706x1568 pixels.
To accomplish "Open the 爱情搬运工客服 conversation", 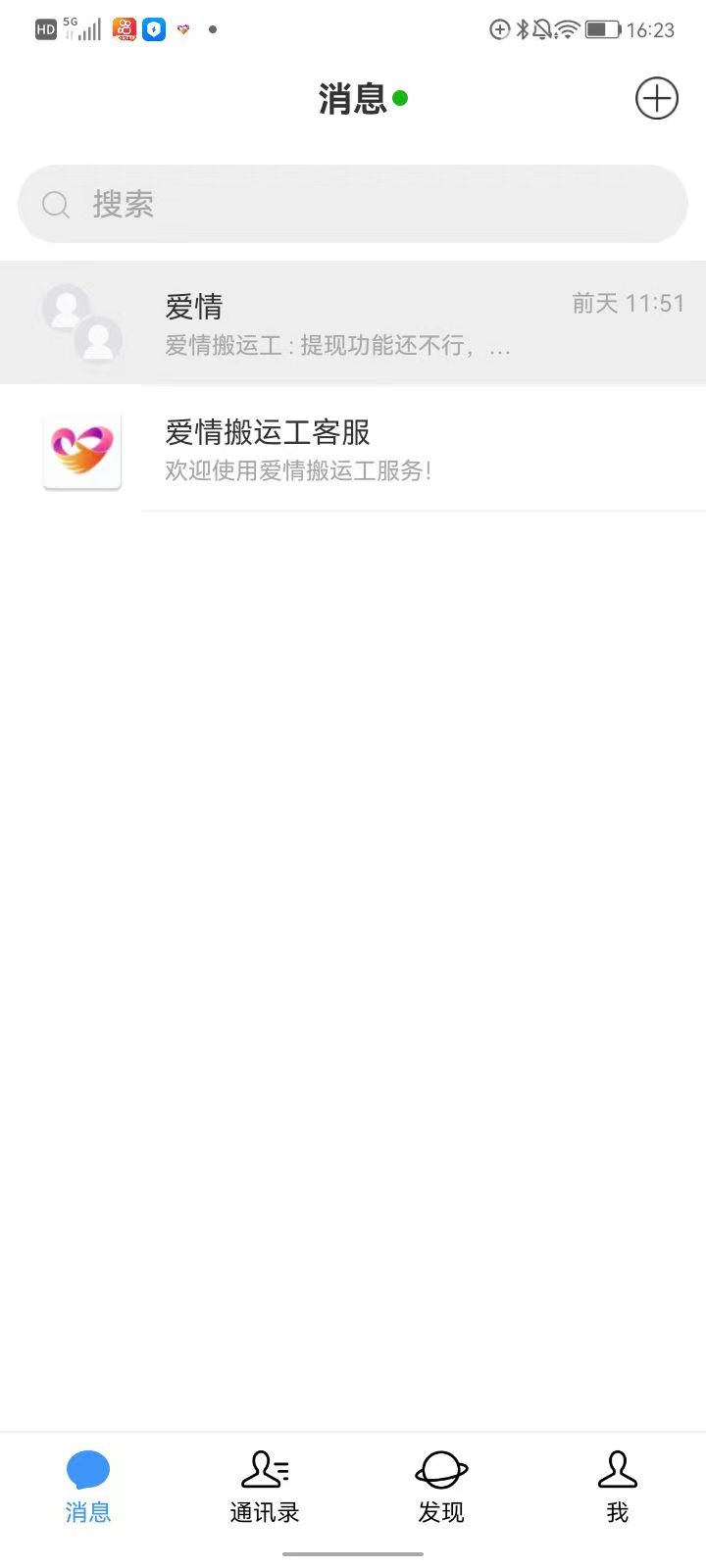I will click(x=353, y=451).
